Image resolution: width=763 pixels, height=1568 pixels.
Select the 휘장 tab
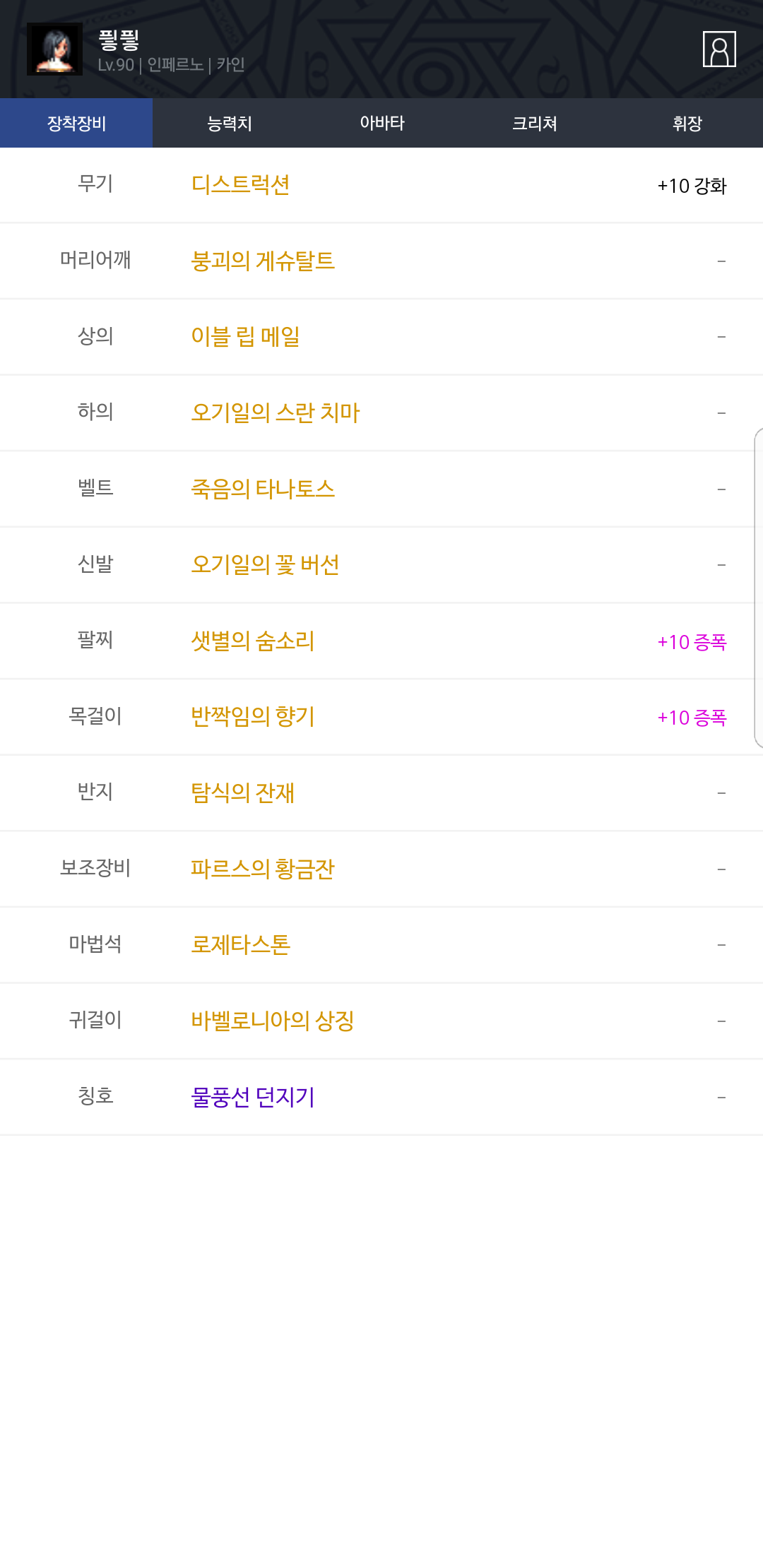pyautogui.click(x=687, y=123)
